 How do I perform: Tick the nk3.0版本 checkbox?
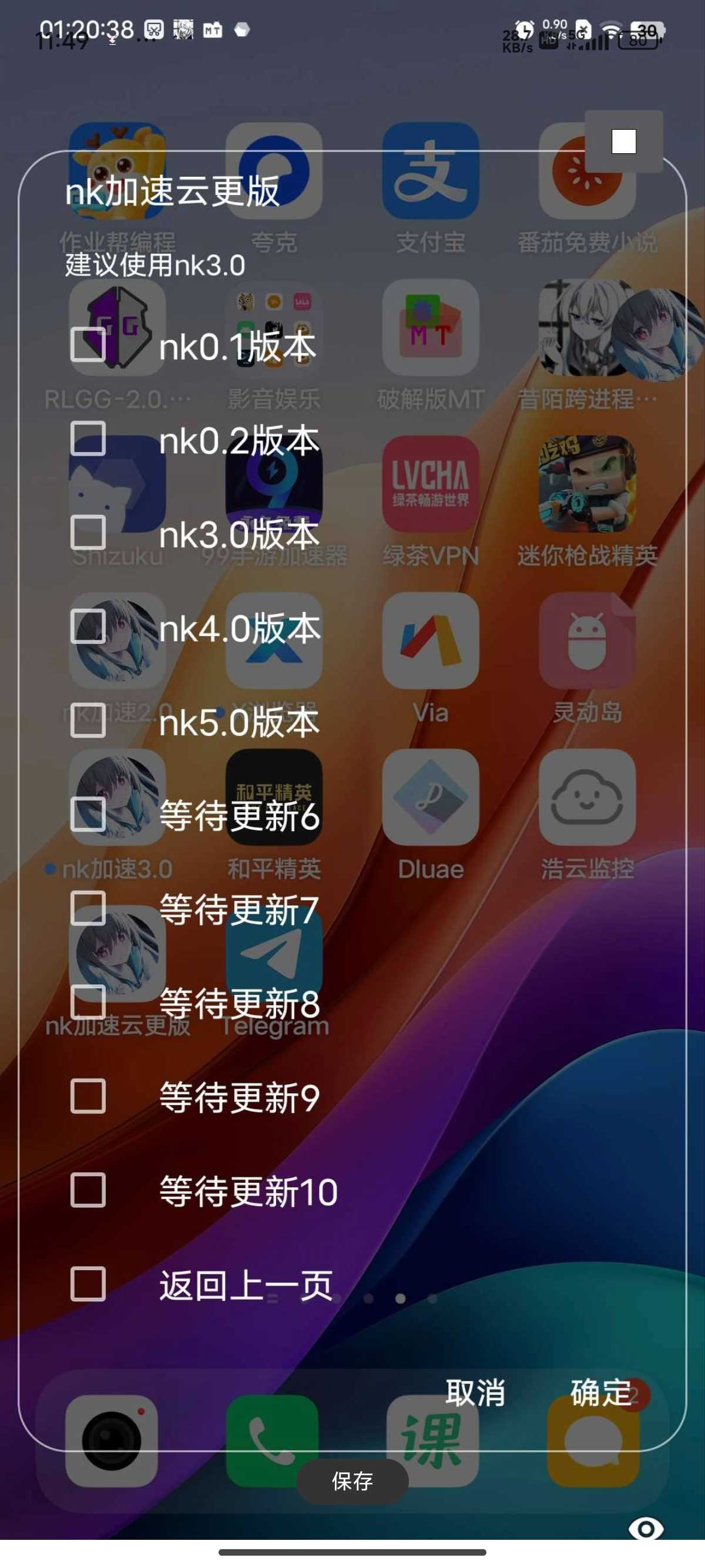[88, 533]
